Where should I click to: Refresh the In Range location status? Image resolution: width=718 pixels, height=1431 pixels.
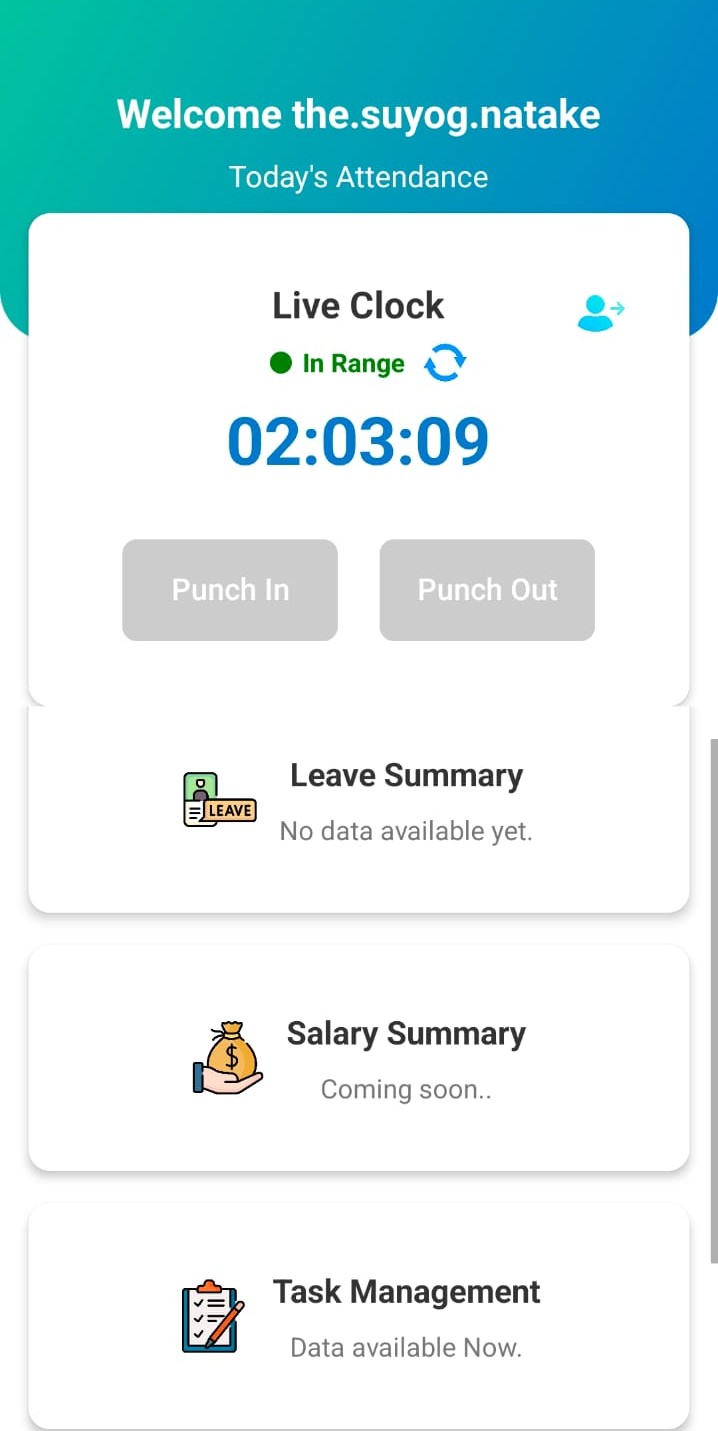[445, 363]
